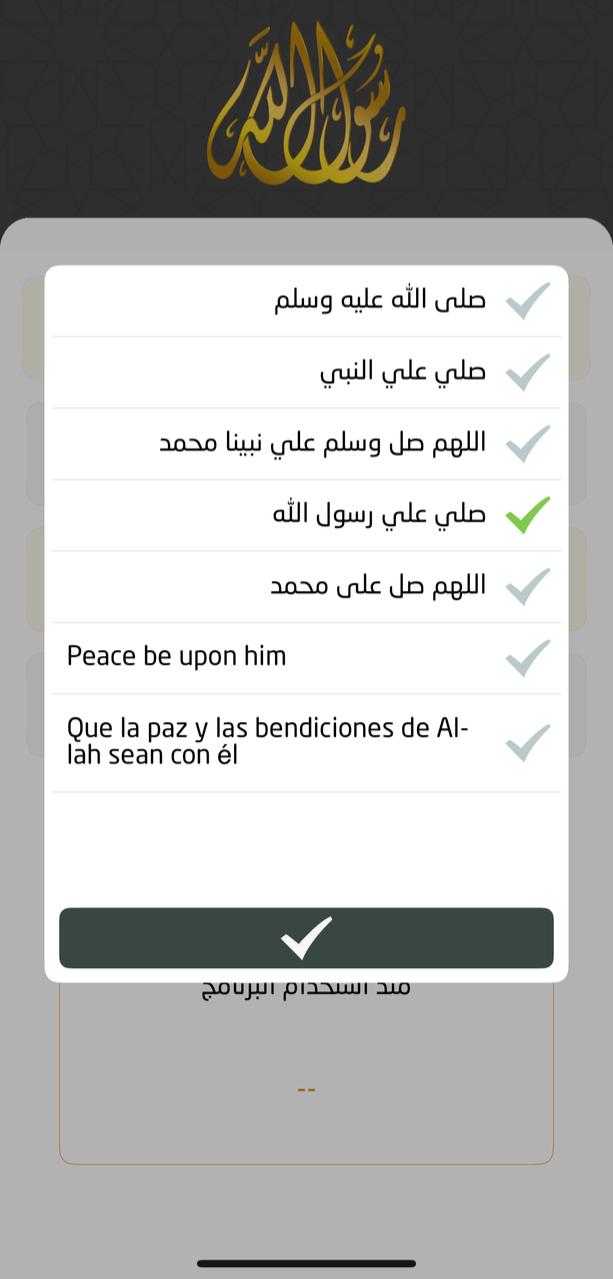
Task: Choose the option صلي علي النبي
Action: click(306, 372)
